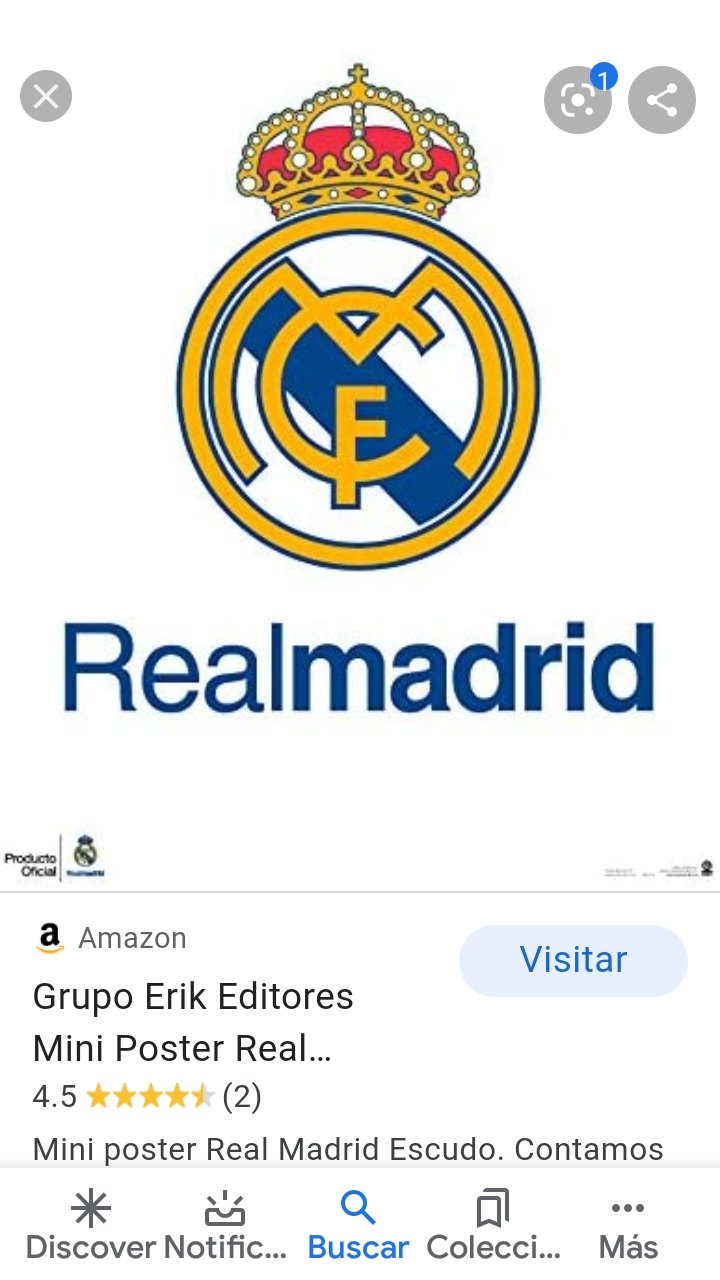The image size is (720, 1280).
Task: Close the image viewer with X
Action: pos(45,96)
